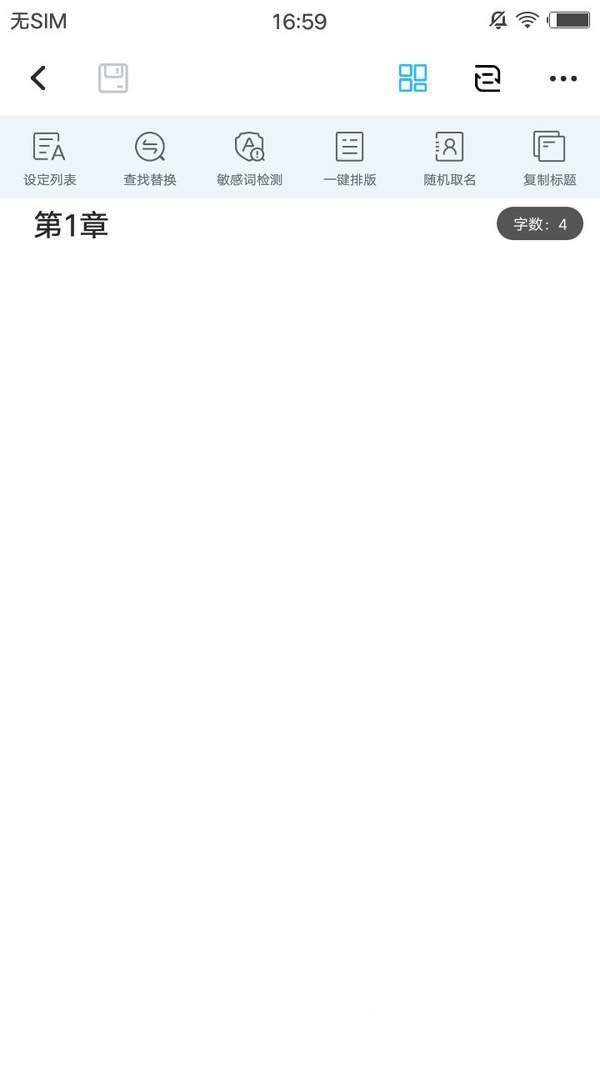
Task: Save the chapter with the disk icon
Action: coord(113,78)
